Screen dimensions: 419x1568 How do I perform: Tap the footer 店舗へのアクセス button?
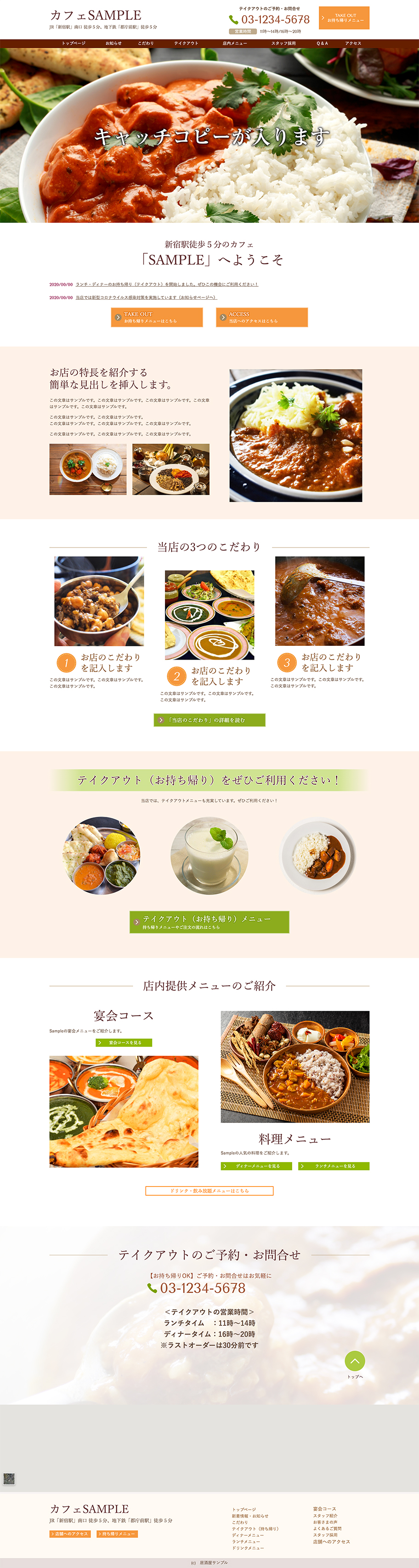pos(70,1534)
